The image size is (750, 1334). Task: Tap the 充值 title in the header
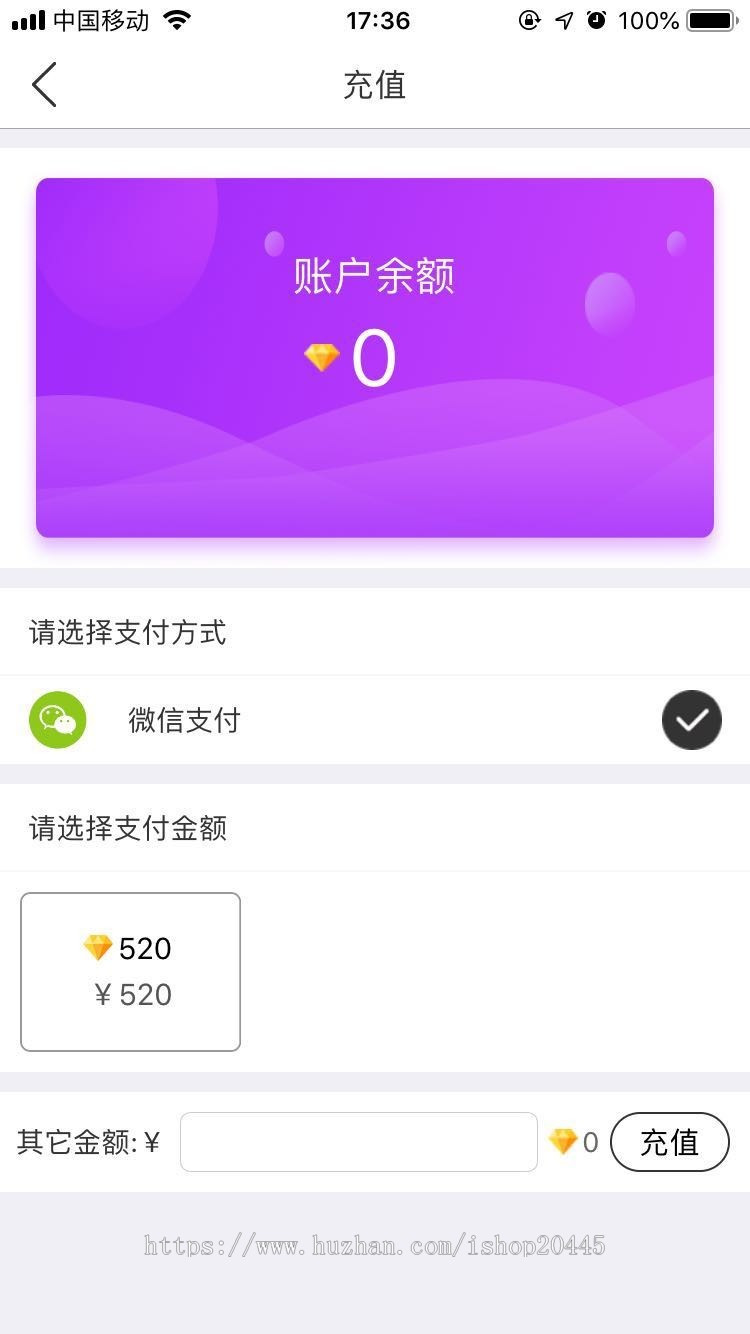[x=375, y=84]
